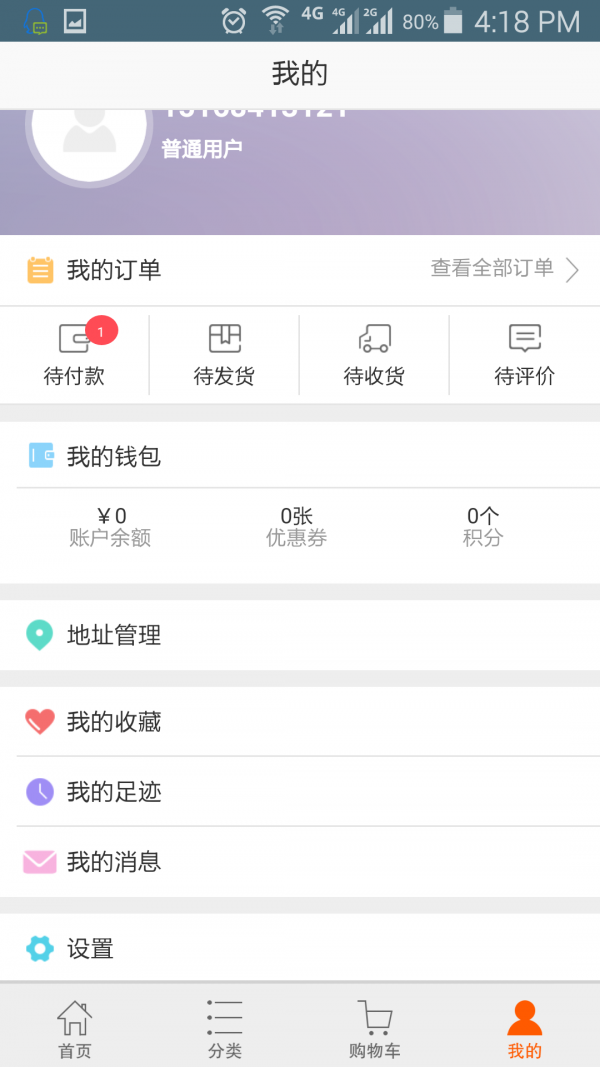The image size is (600, 1067).
Task: Open 待付款 pending payment orders
Action: tap(75, 355)
